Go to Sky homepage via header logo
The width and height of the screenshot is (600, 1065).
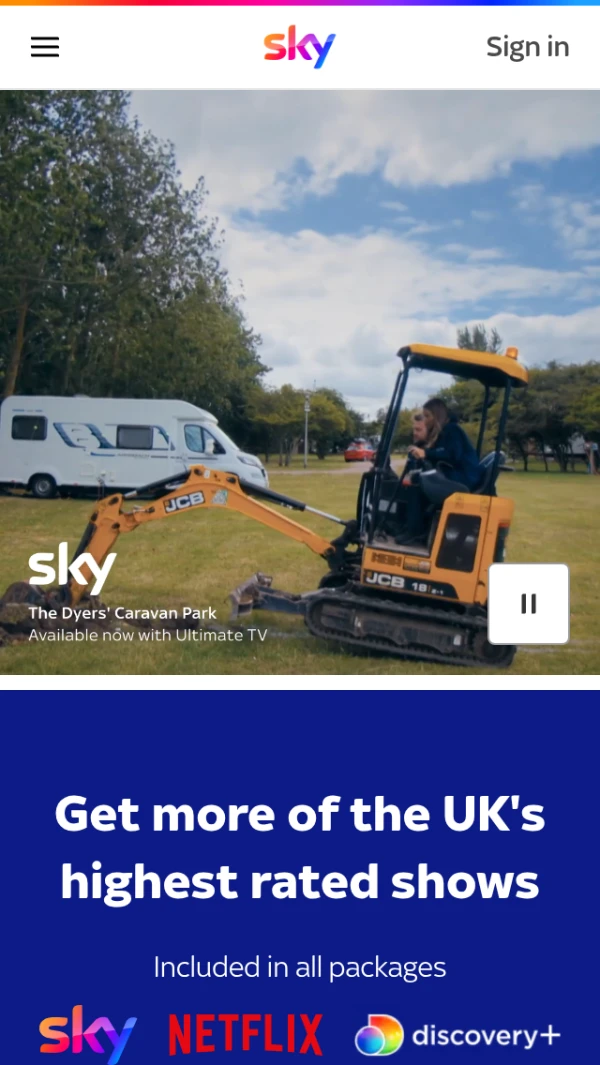299,47
